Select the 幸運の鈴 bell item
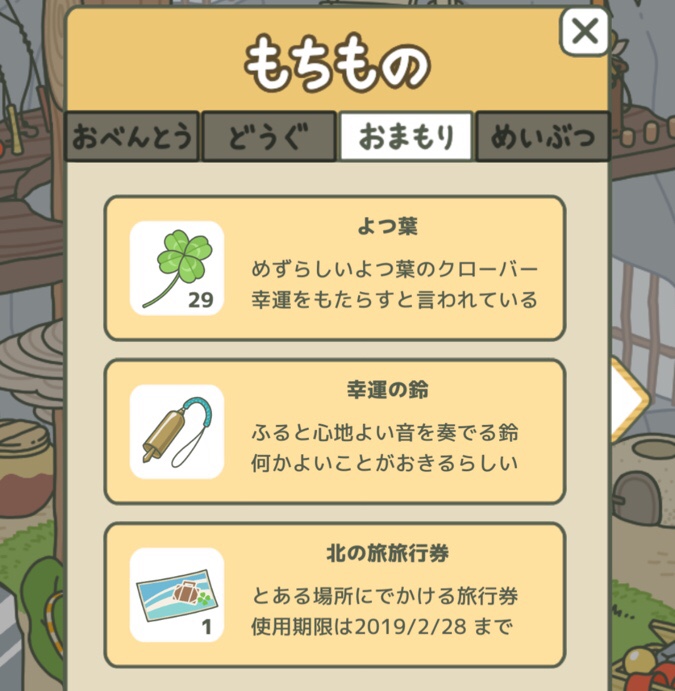 (335, 431)
